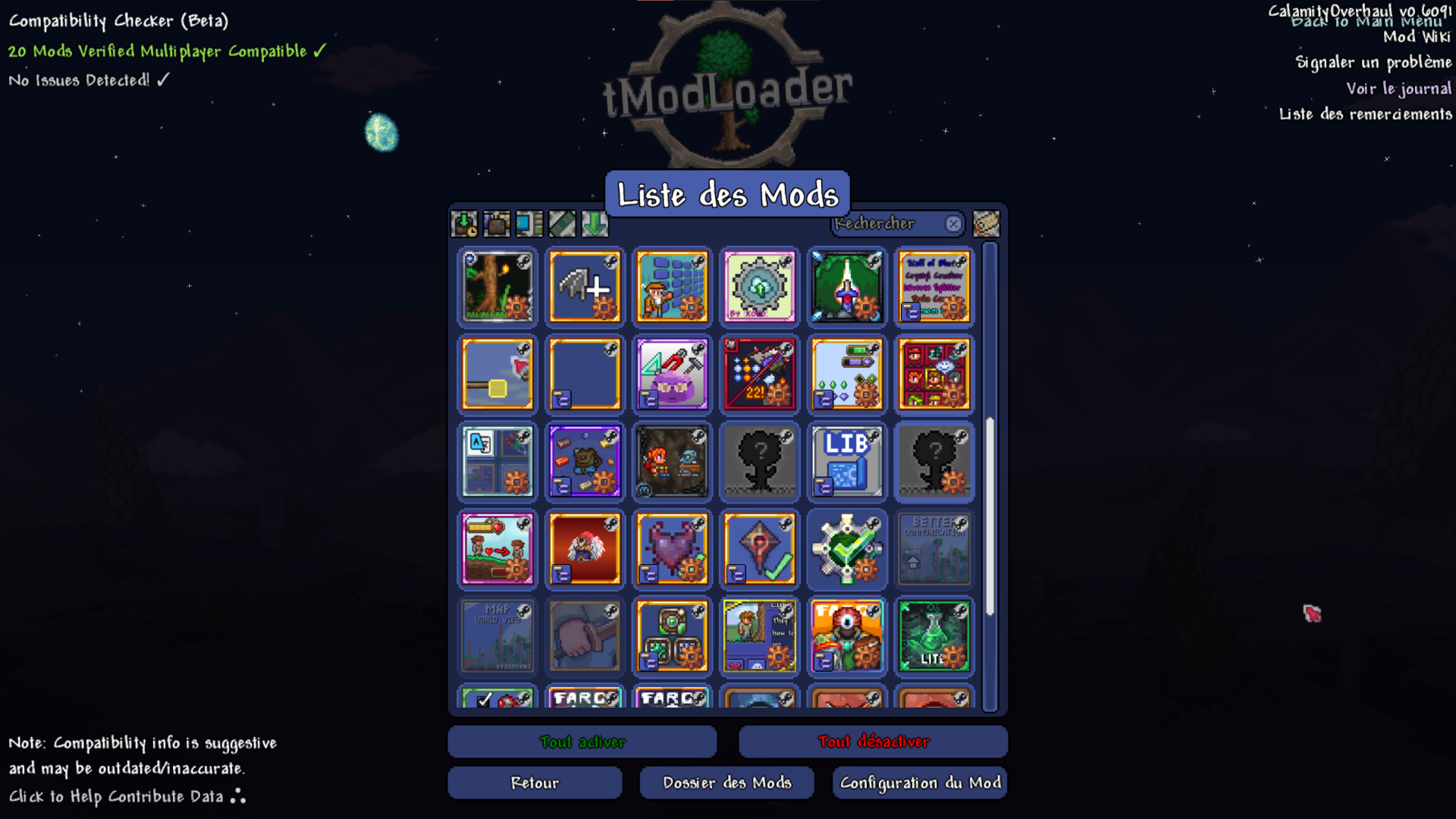Tap the green down-arrow toolbar icon
1456x819 pixels.
click(595, 224)
